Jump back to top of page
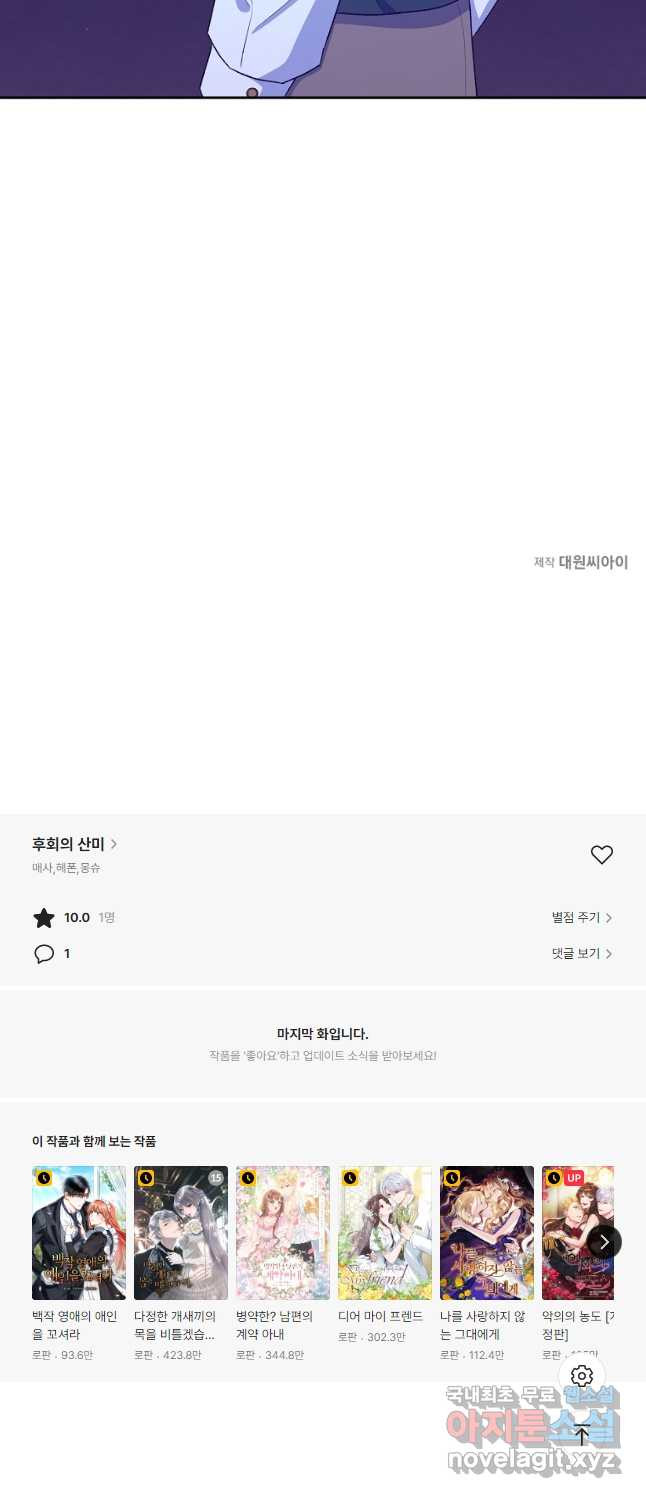The height and width of the screenshot is (1498, 646). click(x=582, y=1434)
